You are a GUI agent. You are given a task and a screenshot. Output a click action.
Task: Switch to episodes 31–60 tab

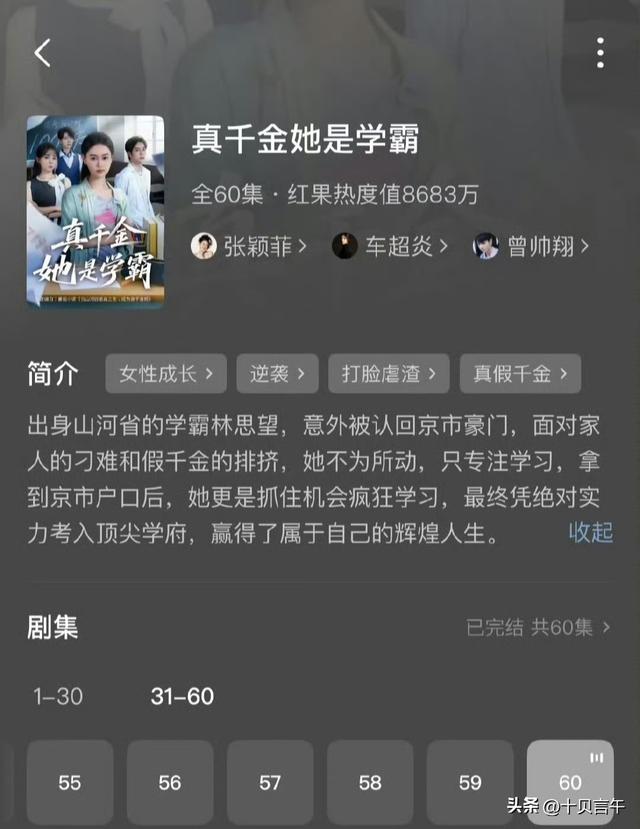[182, 696]
